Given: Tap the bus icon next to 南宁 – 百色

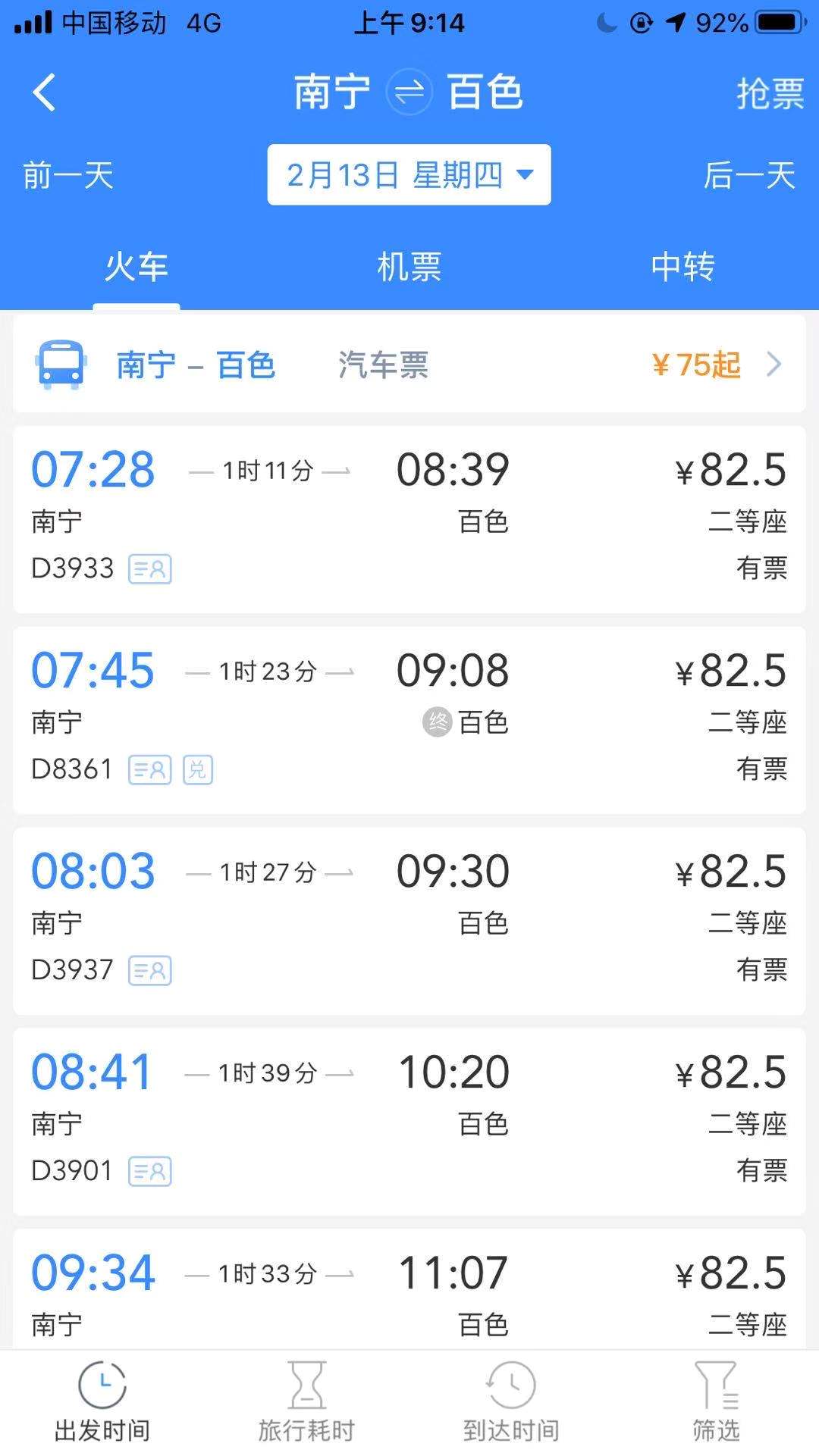Looking at the screenshot, I should click(x=61, y=365).
